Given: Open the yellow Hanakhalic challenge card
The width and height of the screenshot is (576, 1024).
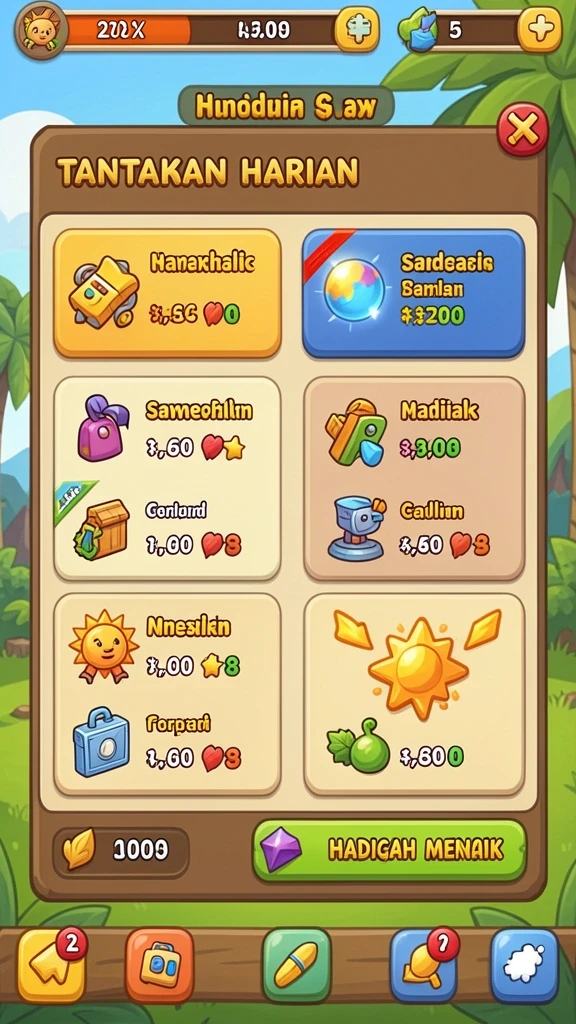Looking at the screenshot, I should [x=167, y=293].
